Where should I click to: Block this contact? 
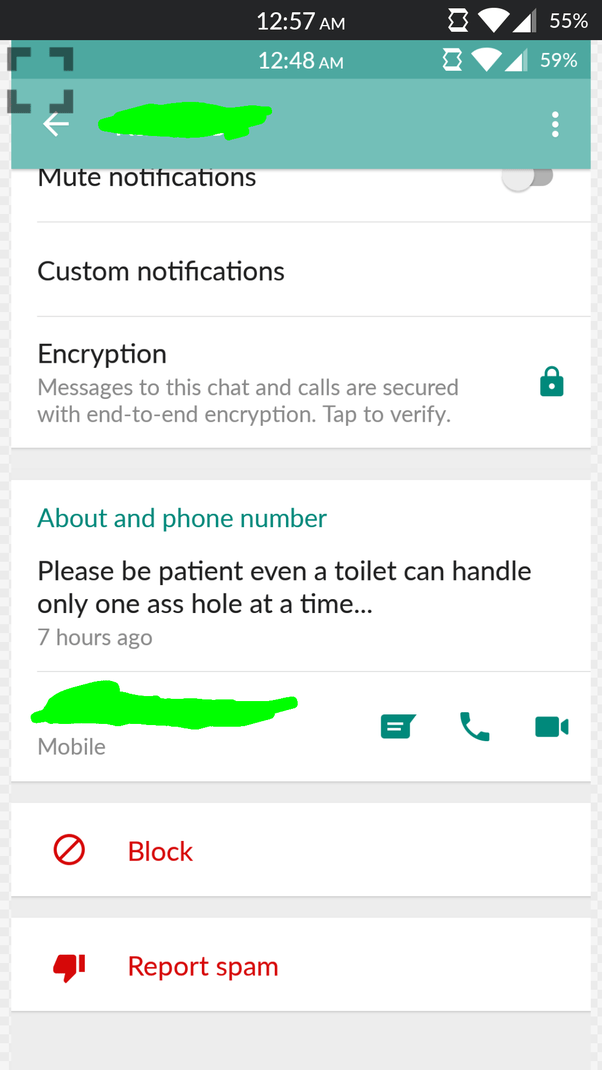tap(160, 851)
